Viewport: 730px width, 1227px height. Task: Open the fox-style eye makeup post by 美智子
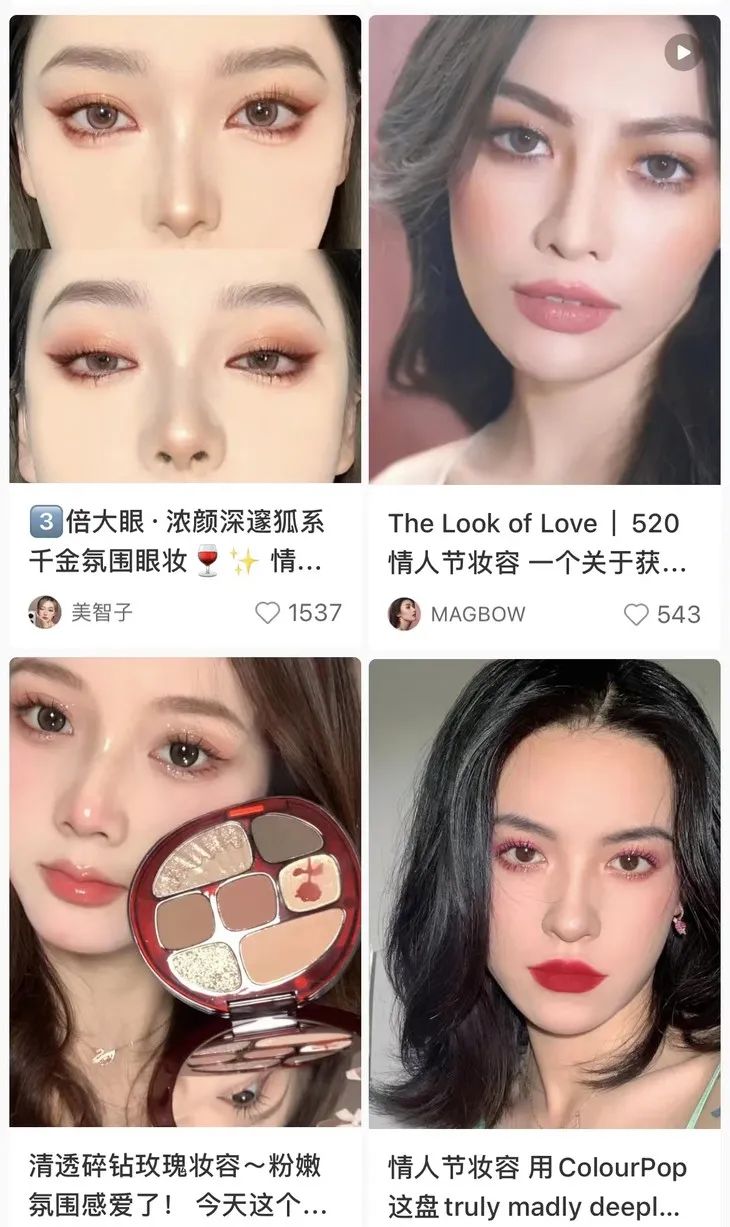185,250
